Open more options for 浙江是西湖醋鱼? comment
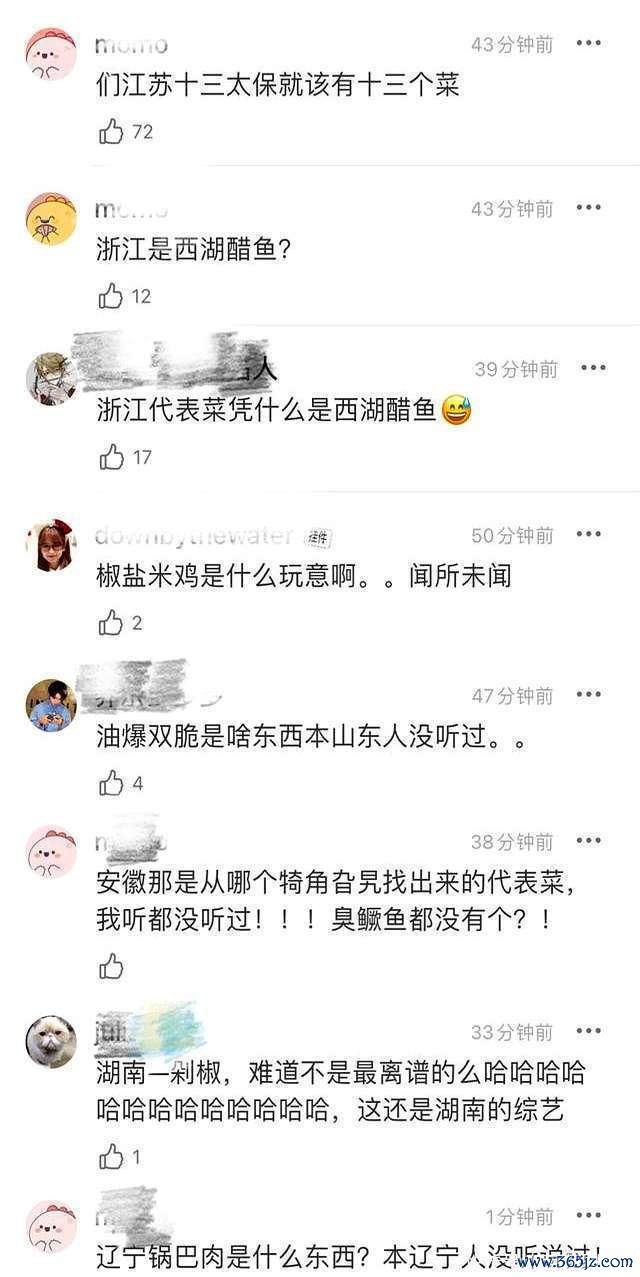The height and width of the screenshot is (1277, 640). pos(589,208)
